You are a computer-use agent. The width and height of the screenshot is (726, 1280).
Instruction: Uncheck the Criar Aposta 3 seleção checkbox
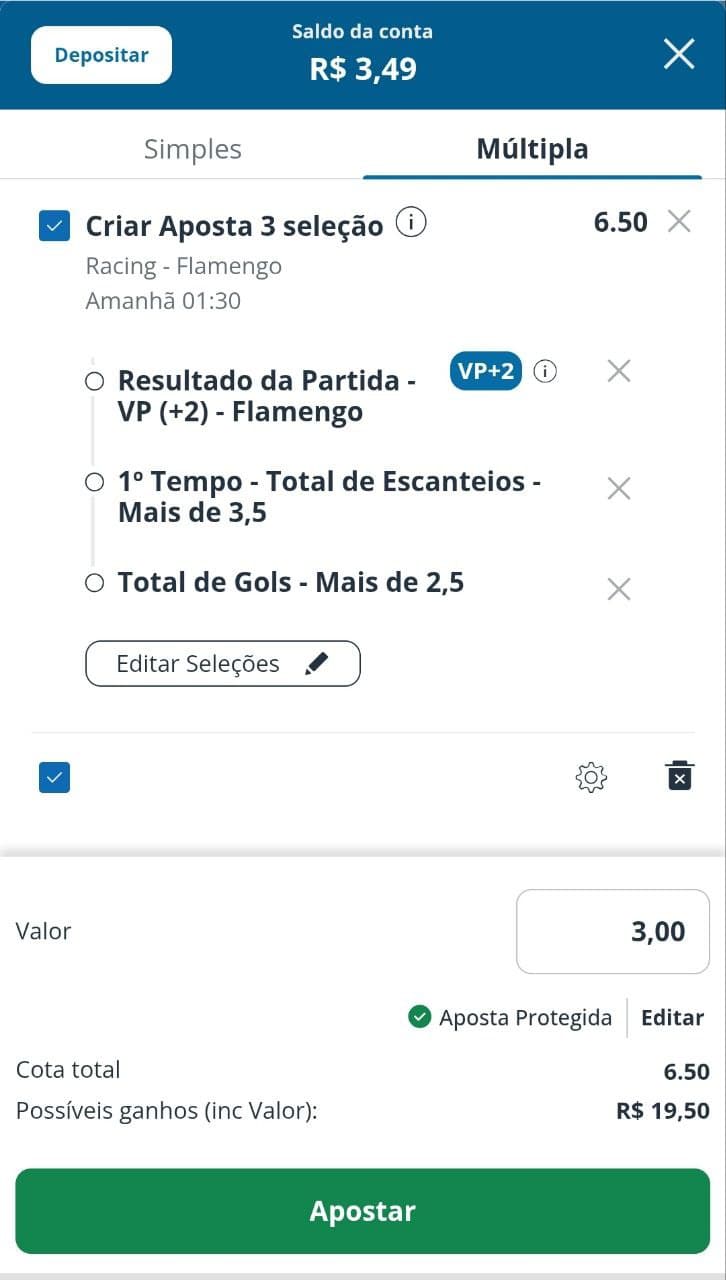pos(54,226)
